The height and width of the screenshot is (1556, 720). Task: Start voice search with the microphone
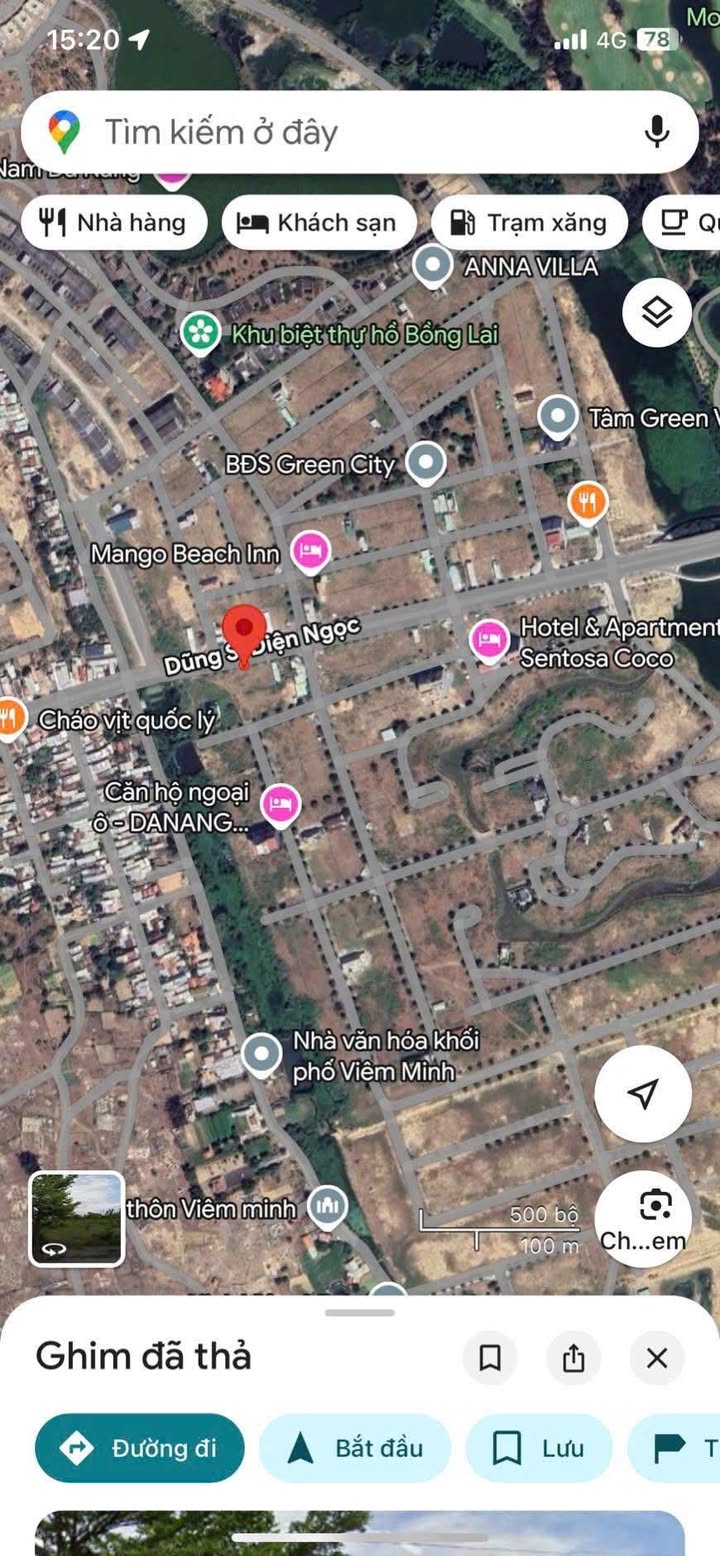656,132
